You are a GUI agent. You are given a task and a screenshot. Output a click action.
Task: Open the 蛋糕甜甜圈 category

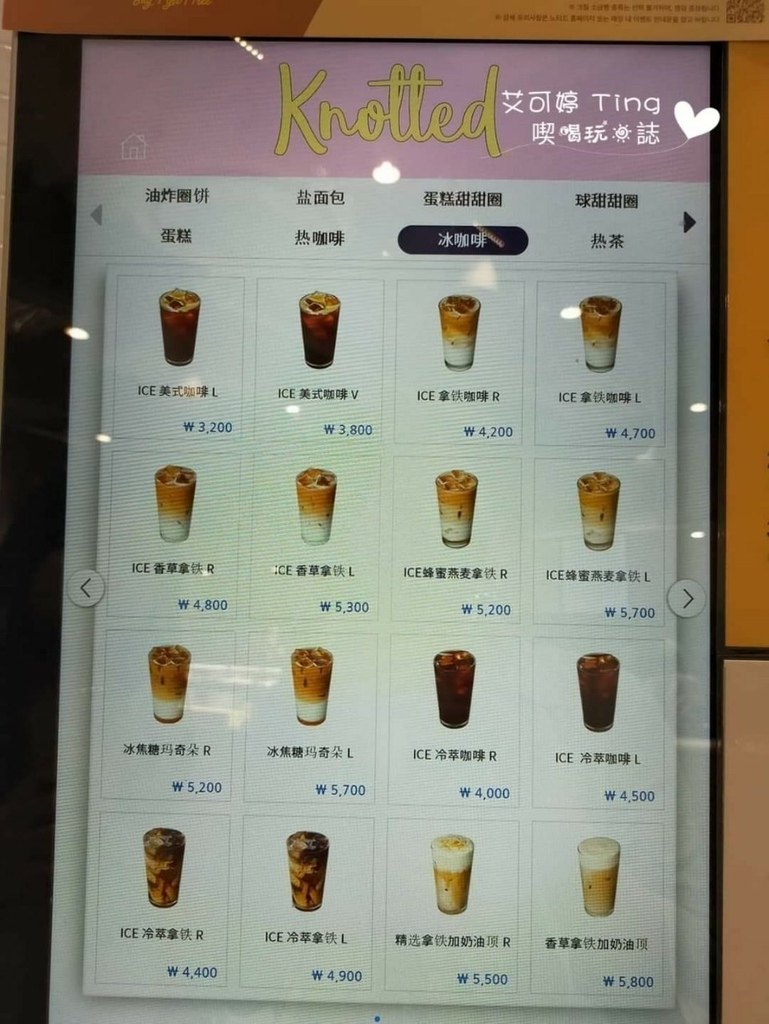tap(462, 199)
